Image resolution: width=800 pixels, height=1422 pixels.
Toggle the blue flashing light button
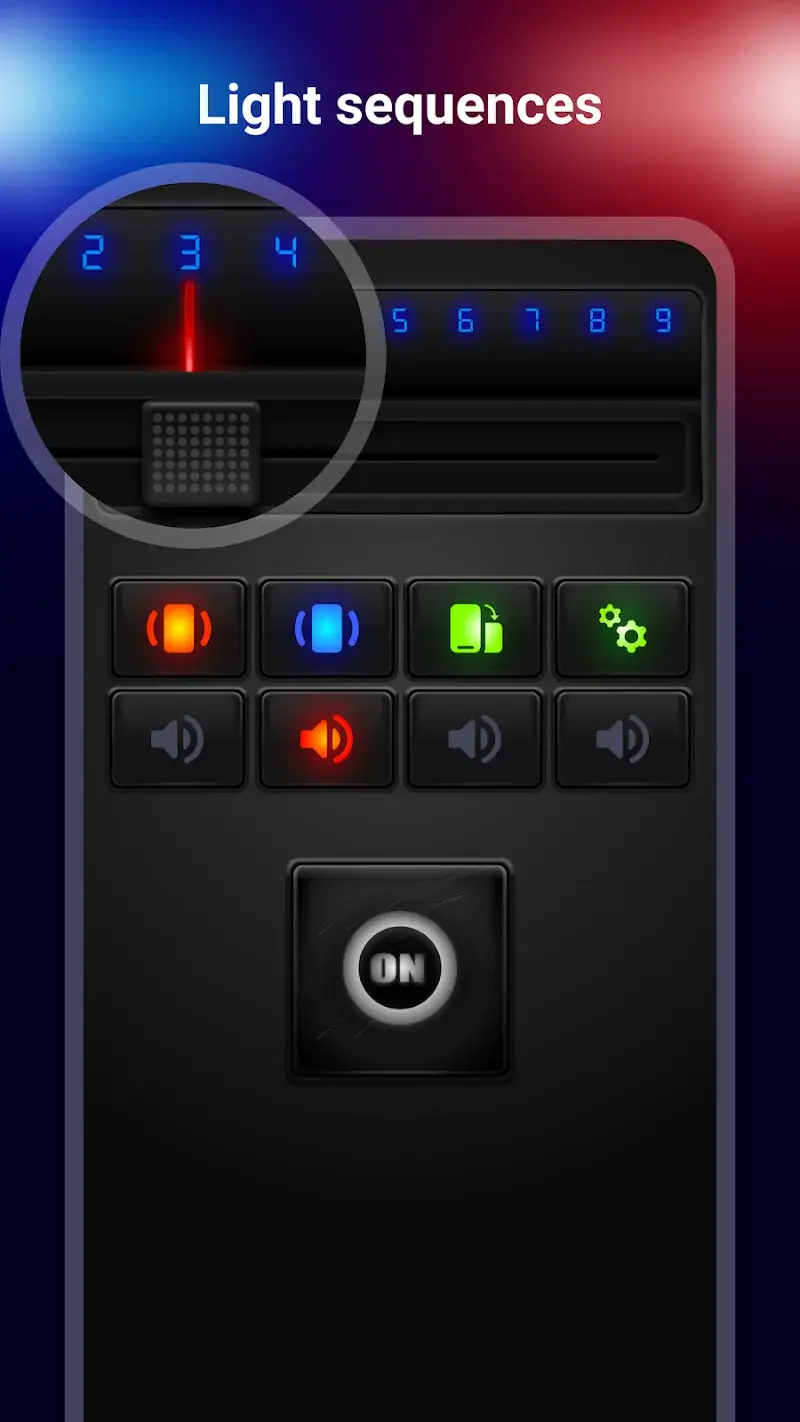(326, 630)
